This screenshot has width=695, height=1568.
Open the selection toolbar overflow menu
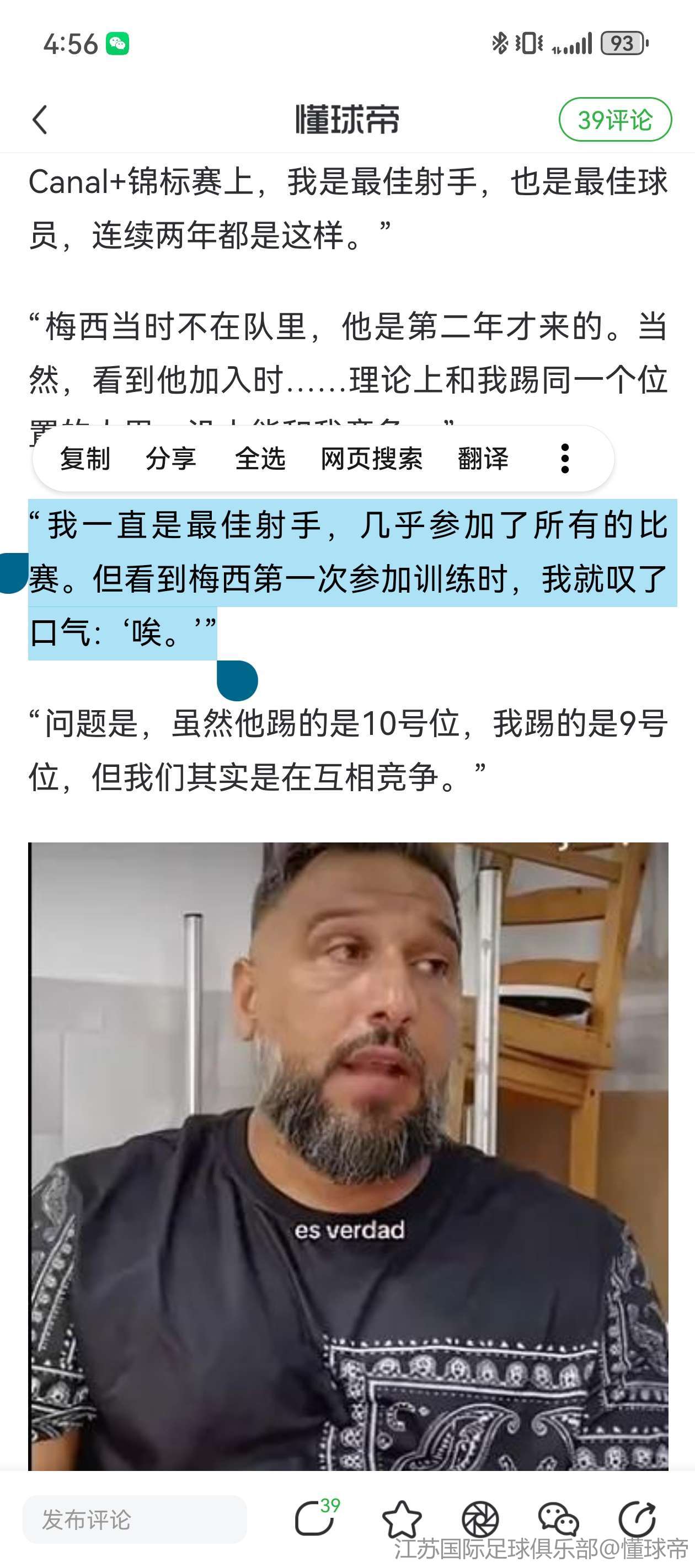click(x=565, y=458)
